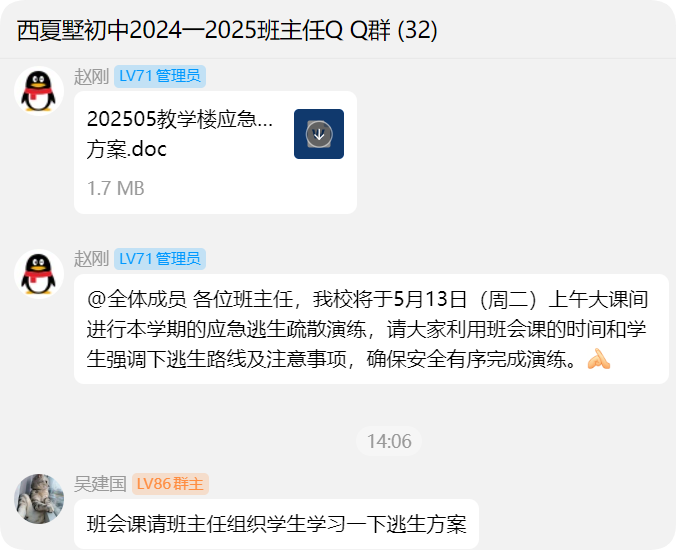View 吴建国's profile avatar
676x550 pixels.
click(x=39, y=498)
